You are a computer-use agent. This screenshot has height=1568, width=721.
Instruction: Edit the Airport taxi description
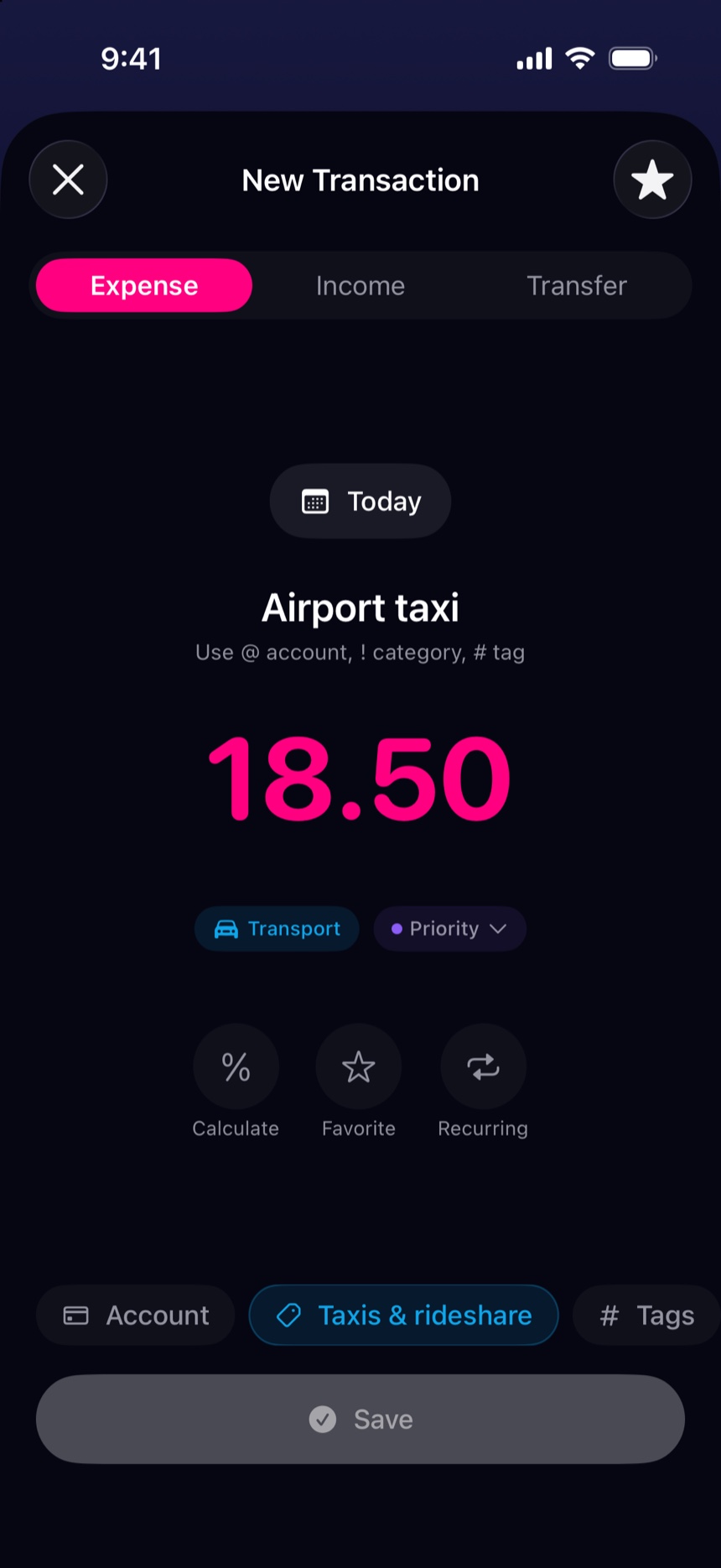tap(360, 607)
